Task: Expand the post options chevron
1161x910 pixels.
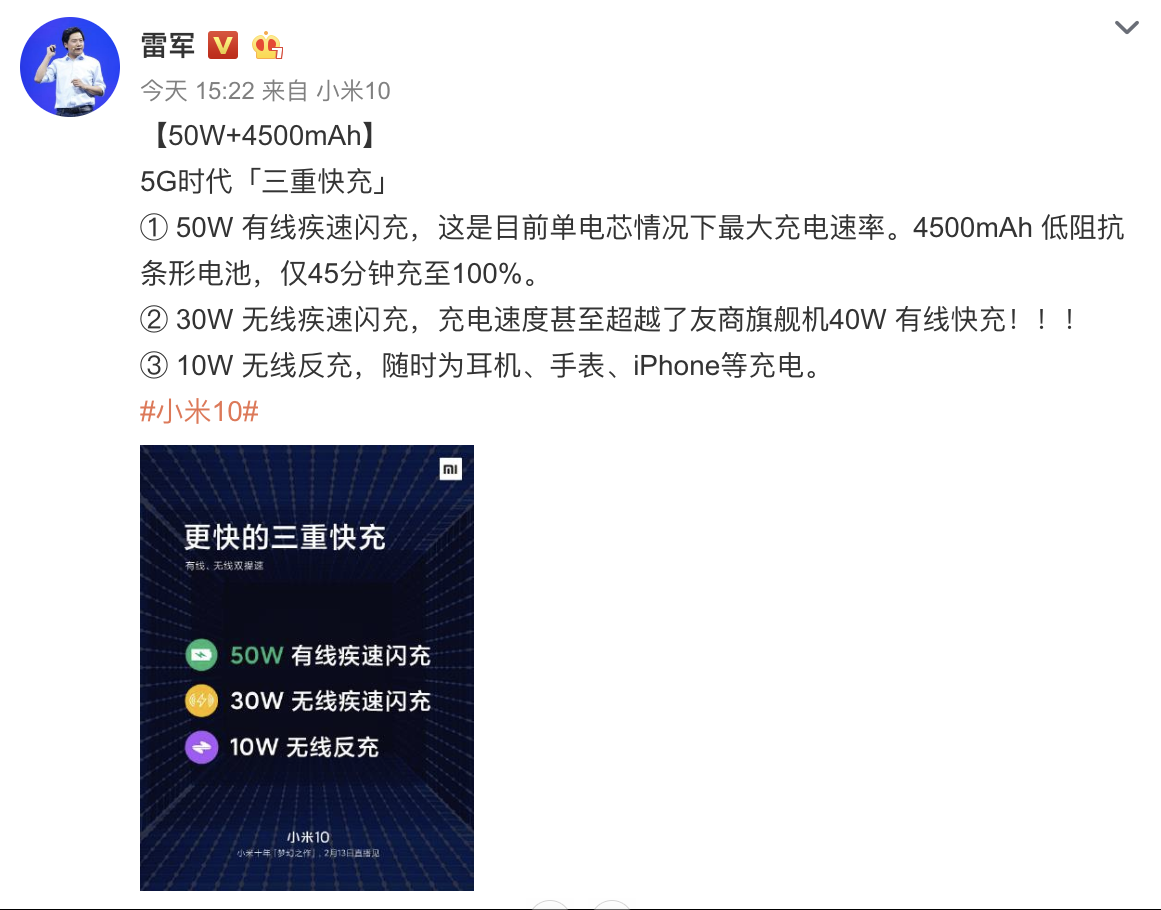Action: [x=1126, y=28]
